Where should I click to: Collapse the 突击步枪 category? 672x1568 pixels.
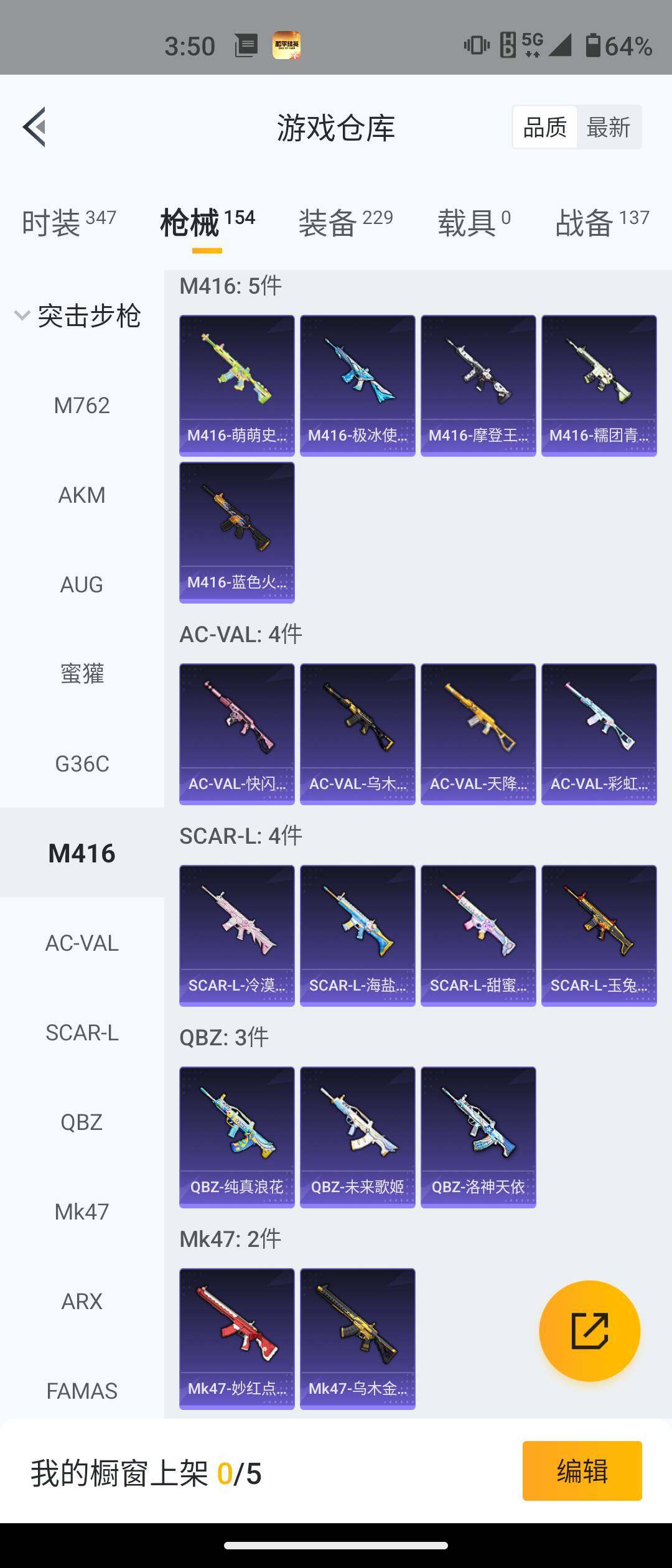(78, 315)
